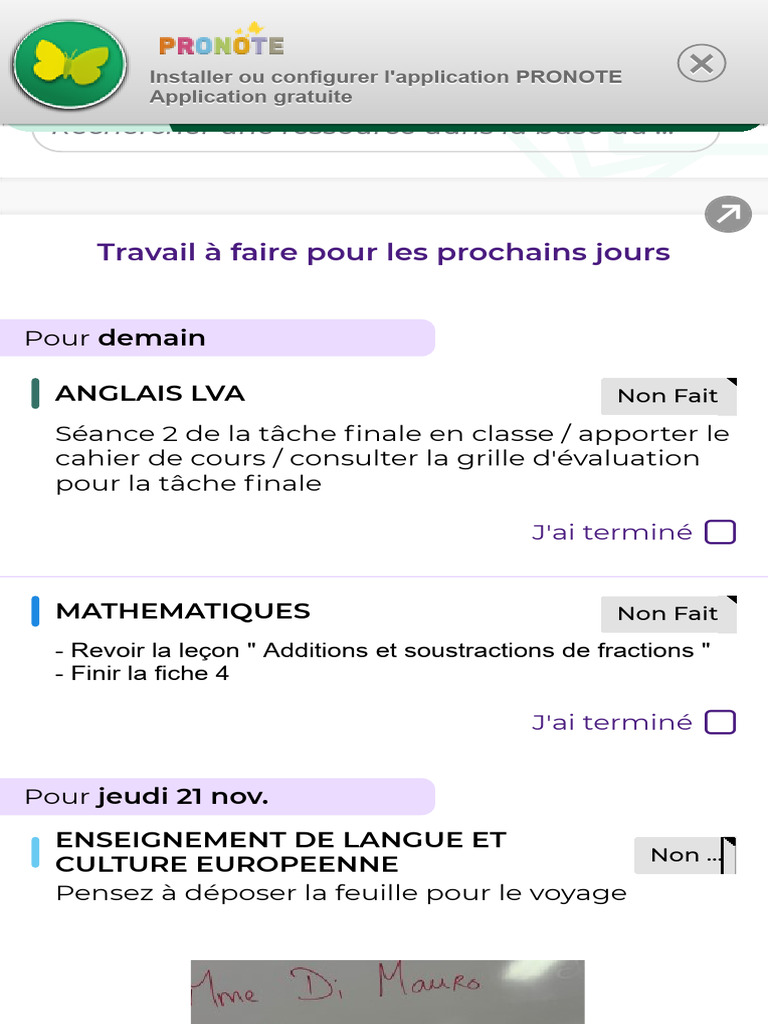768x1024 pixels.
Task: Expand homework section with the arrow icon
Action: (727, 214)
